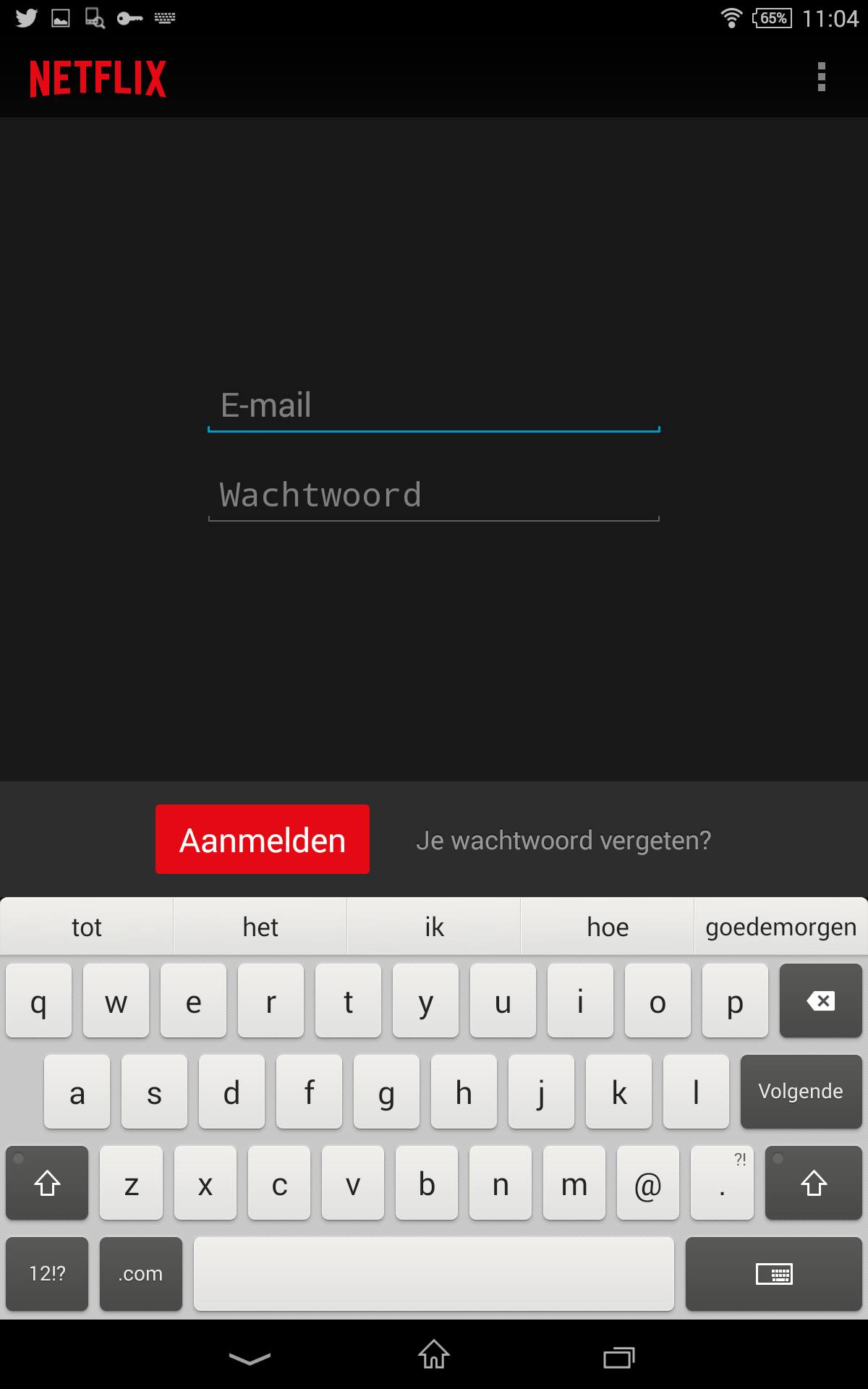Open the overflow menu
Screen dimensions: 868x1389
(821, 77)
